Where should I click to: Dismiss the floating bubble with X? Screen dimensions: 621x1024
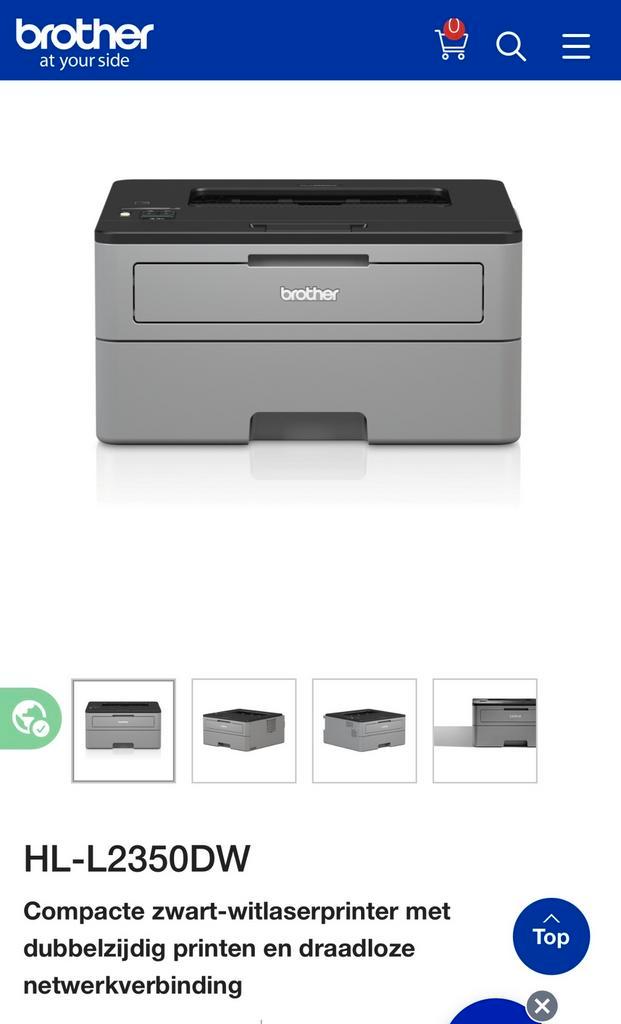click(541, 1005)
